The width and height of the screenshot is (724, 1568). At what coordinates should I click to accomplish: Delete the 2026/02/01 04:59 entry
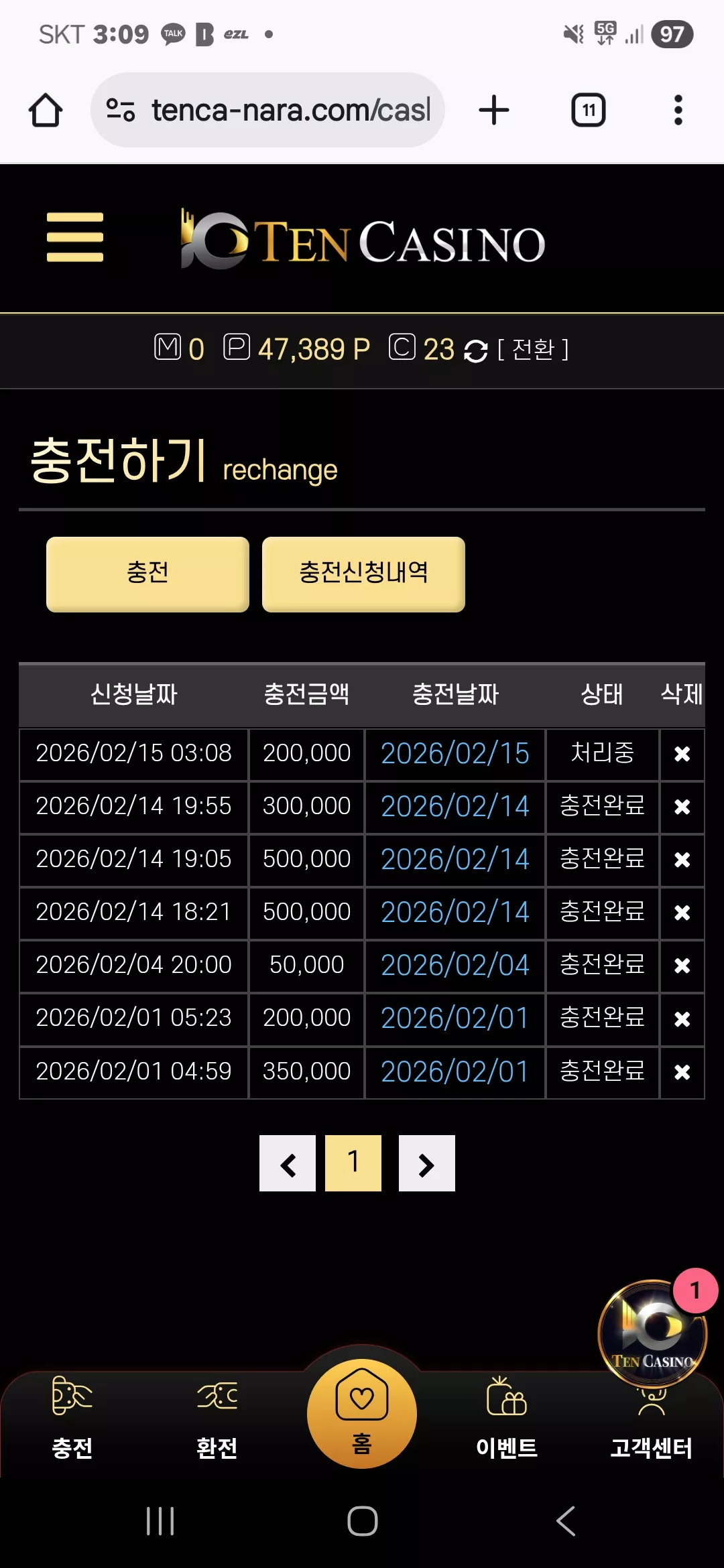click(682, 1072)
